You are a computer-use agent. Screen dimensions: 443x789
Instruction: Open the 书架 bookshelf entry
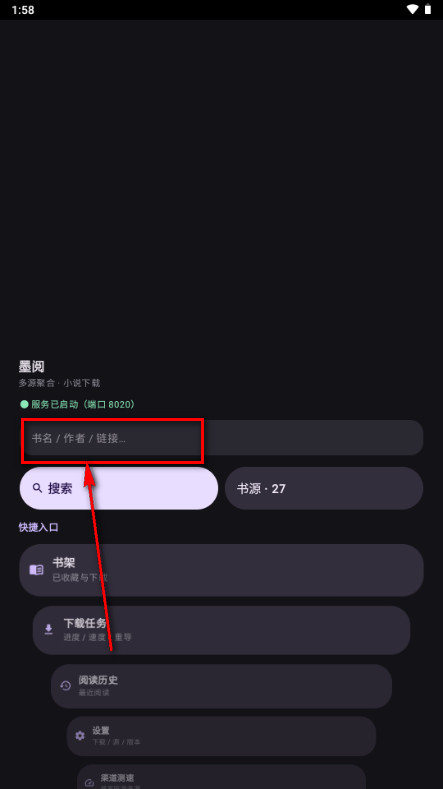pyautogui.click(x=222, y=570)
